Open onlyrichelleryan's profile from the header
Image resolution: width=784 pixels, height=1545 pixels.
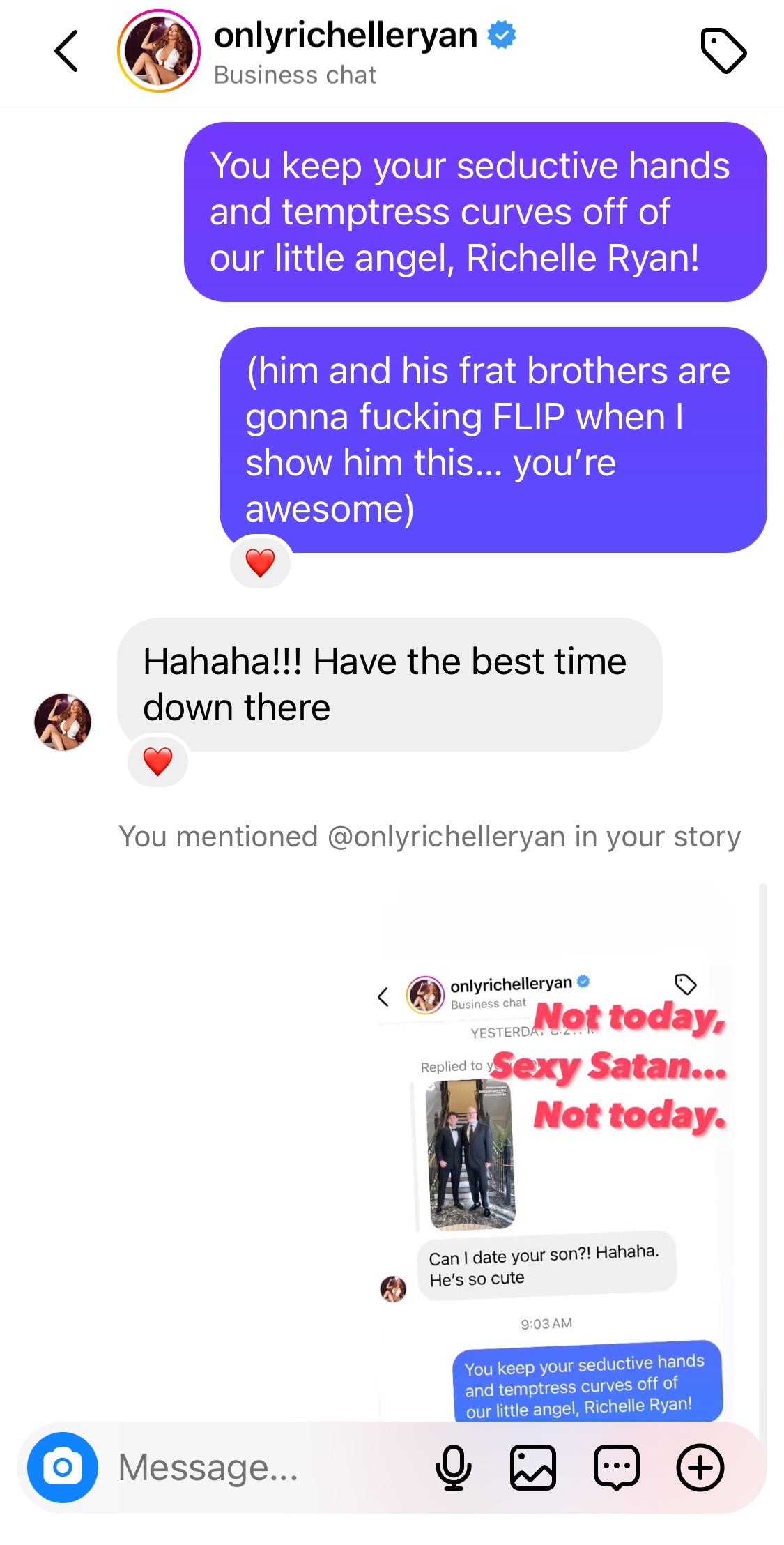pos(345,36)
